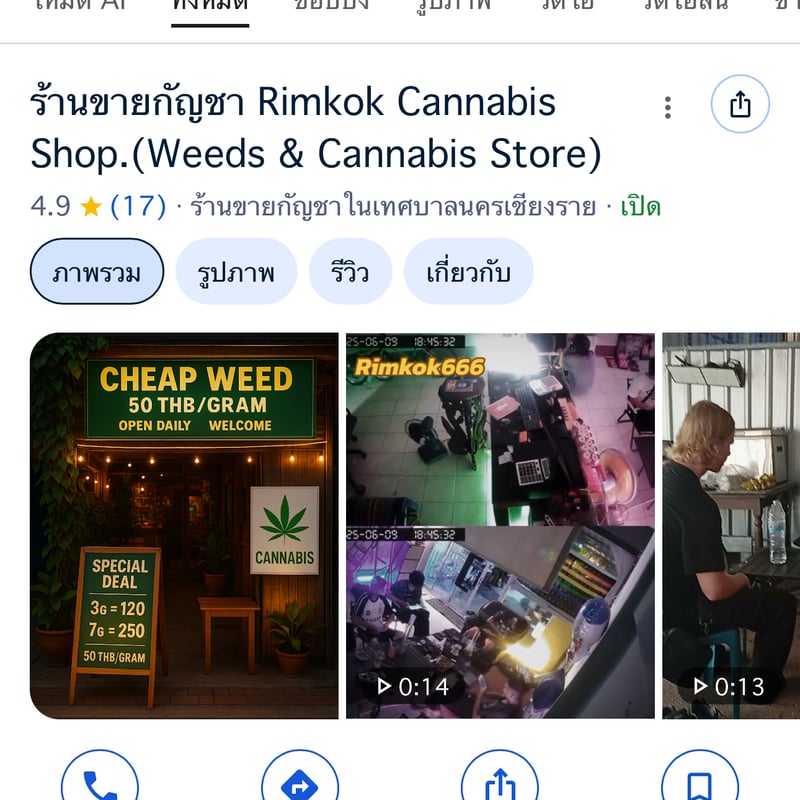Open the 17 reviews count link

[138, 207]
